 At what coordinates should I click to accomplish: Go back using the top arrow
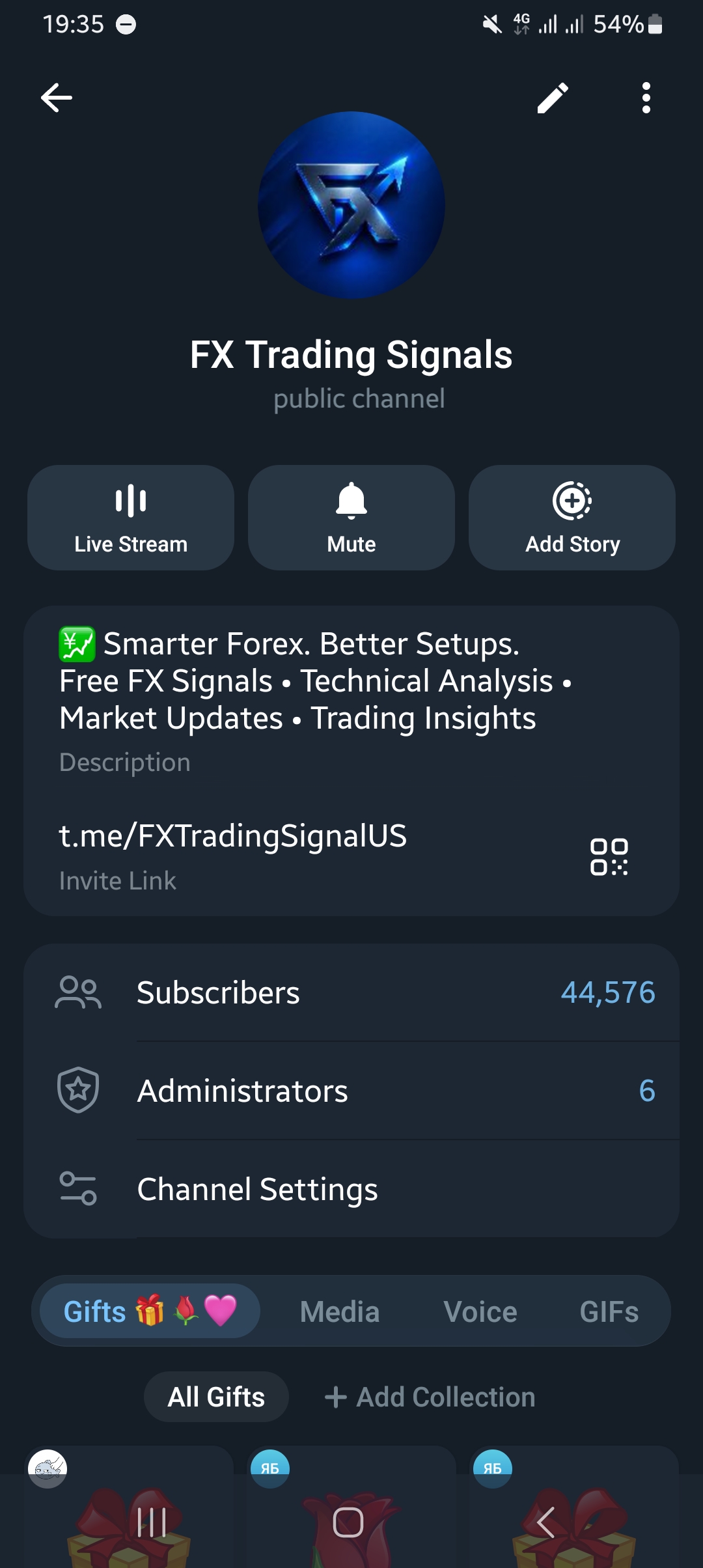coord(57,98)
